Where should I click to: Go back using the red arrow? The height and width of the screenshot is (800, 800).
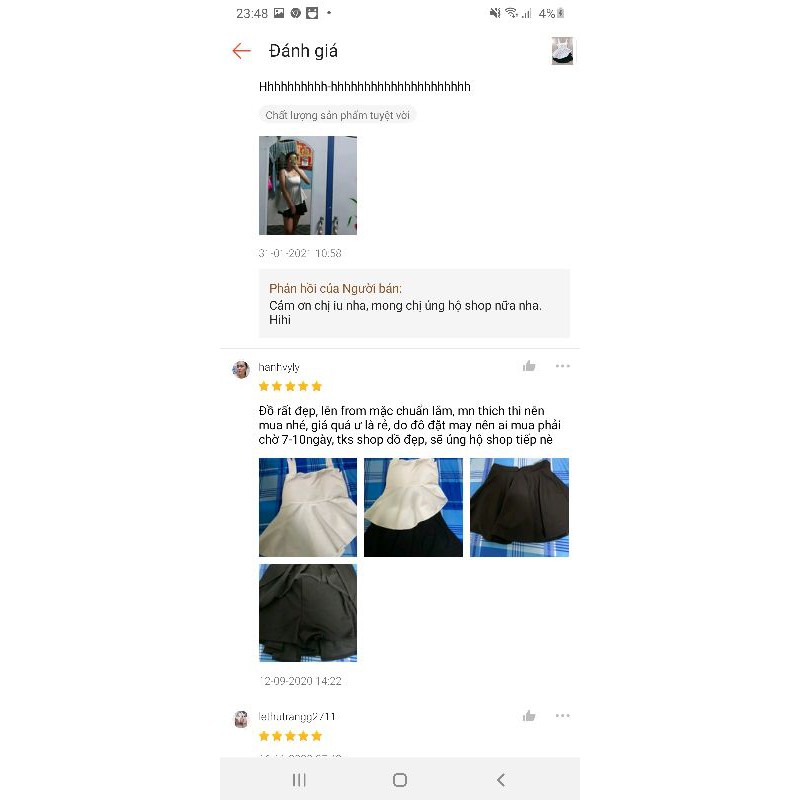click(x=241, y=51)
